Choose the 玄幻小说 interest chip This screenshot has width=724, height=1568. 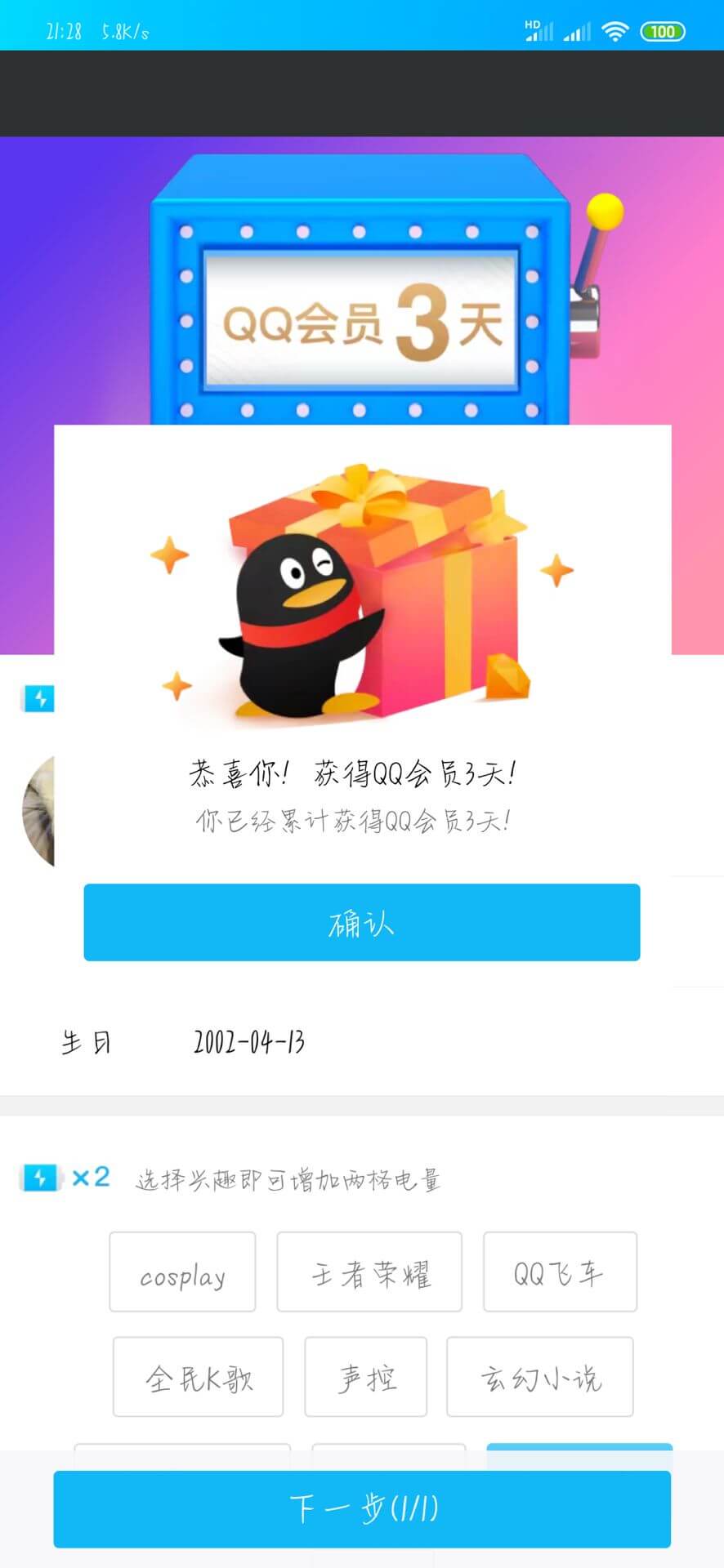click(x=540, y=1378)
